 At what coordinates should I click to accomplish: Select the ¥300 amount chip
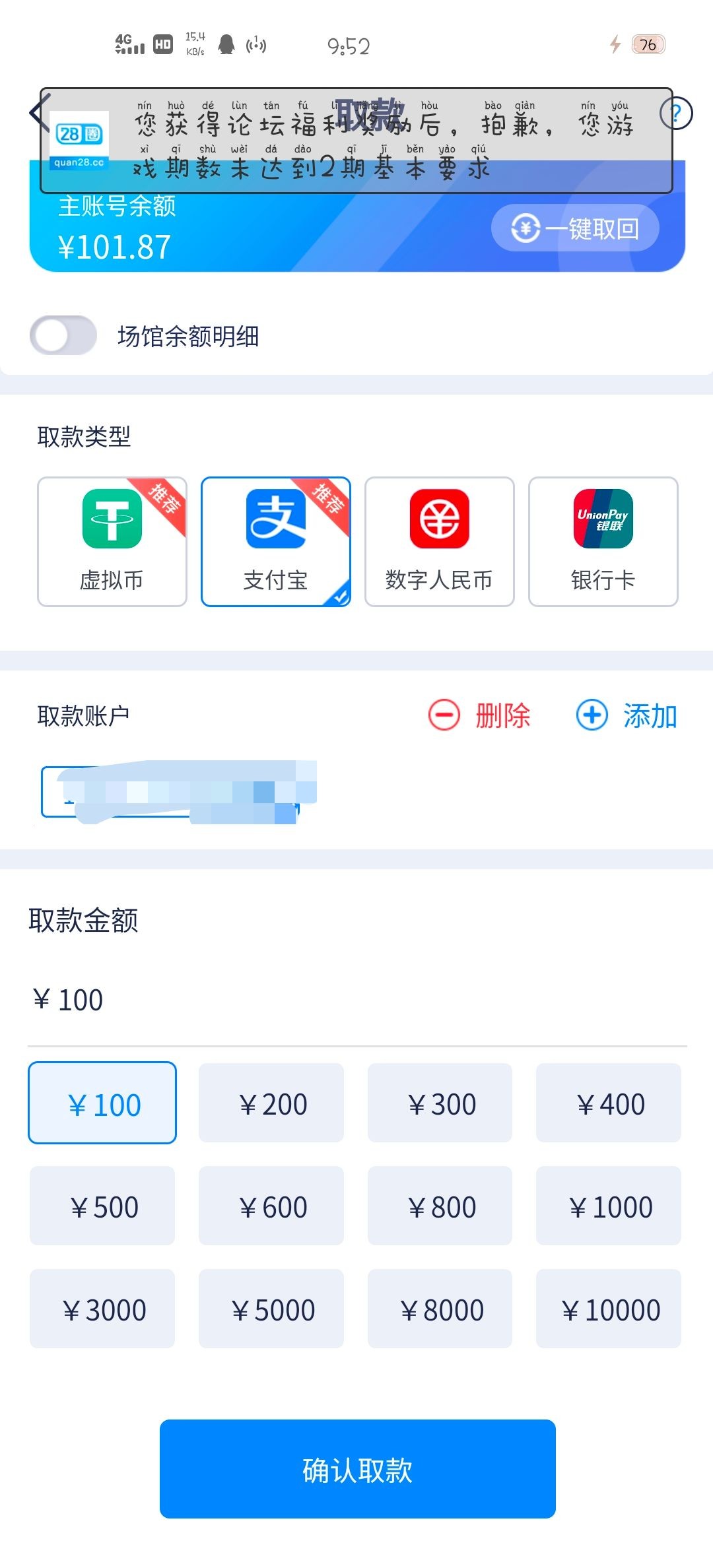tap(440, 1103)
